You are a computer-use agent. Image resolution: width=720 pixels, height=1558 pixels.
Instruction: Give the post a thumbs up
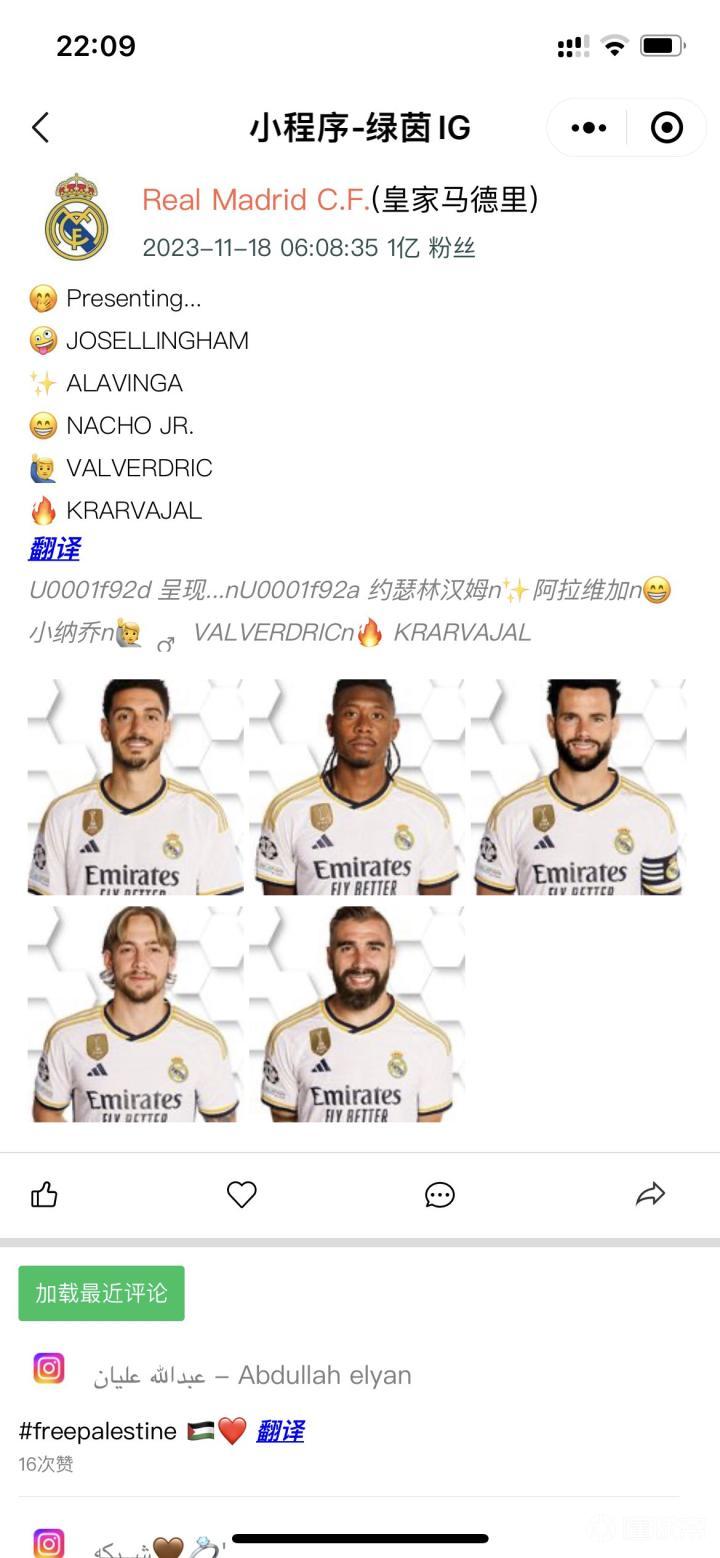pyautogui.click(x=45, y=1194)
